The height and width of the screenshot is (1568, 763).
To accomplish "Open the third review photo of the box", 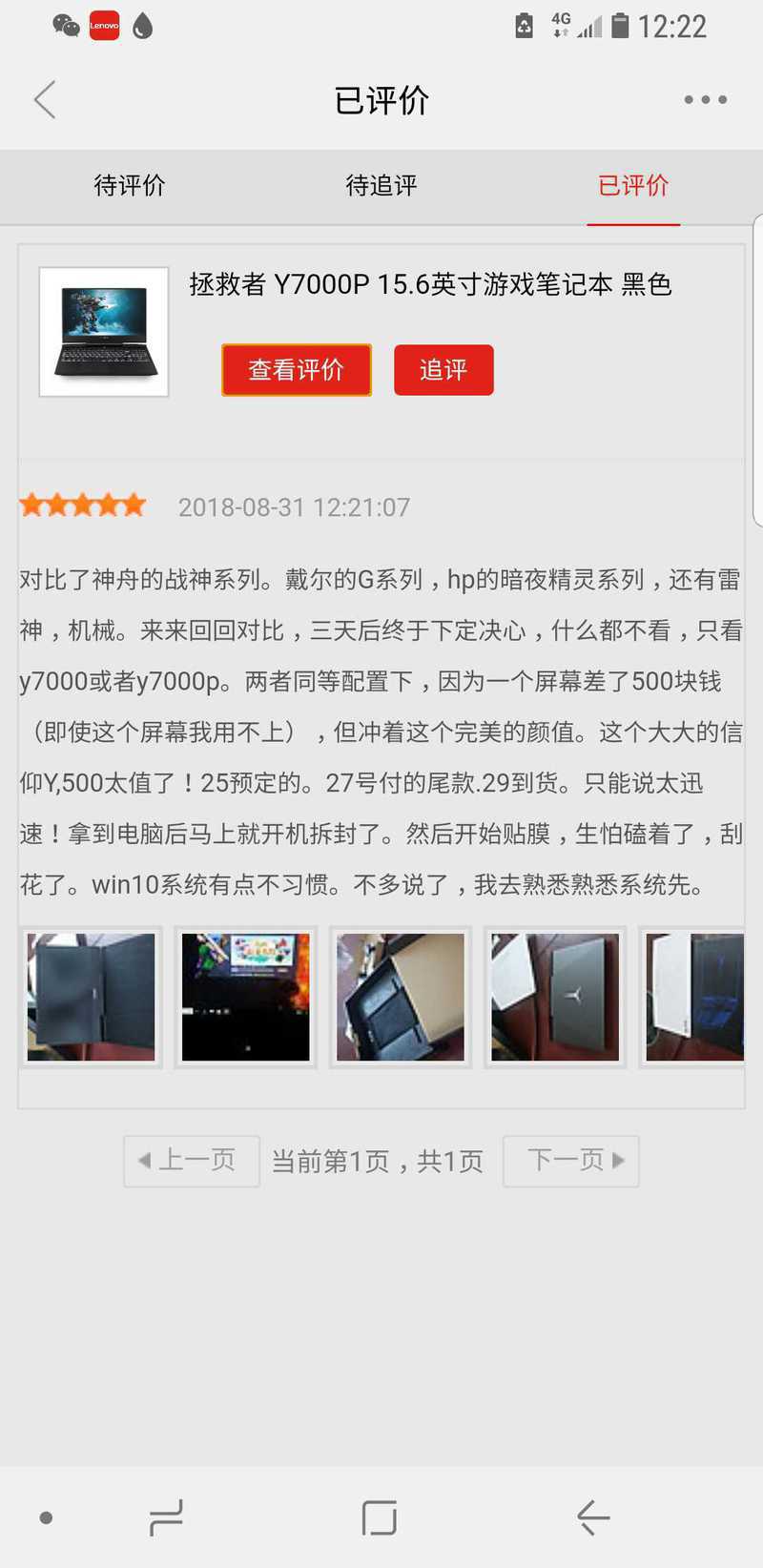I will (401, 997).
